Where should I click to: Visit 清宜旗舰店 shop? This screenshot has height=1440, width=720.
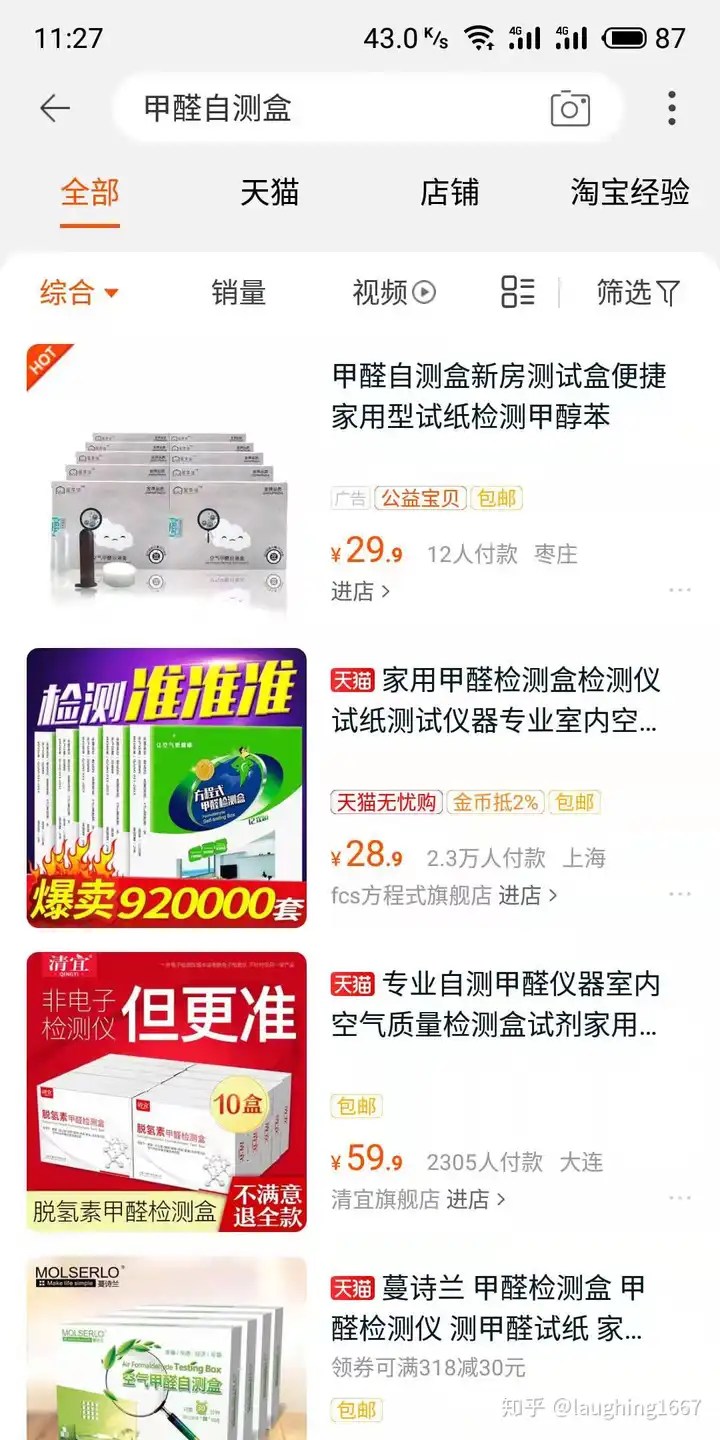[418, 1198]
